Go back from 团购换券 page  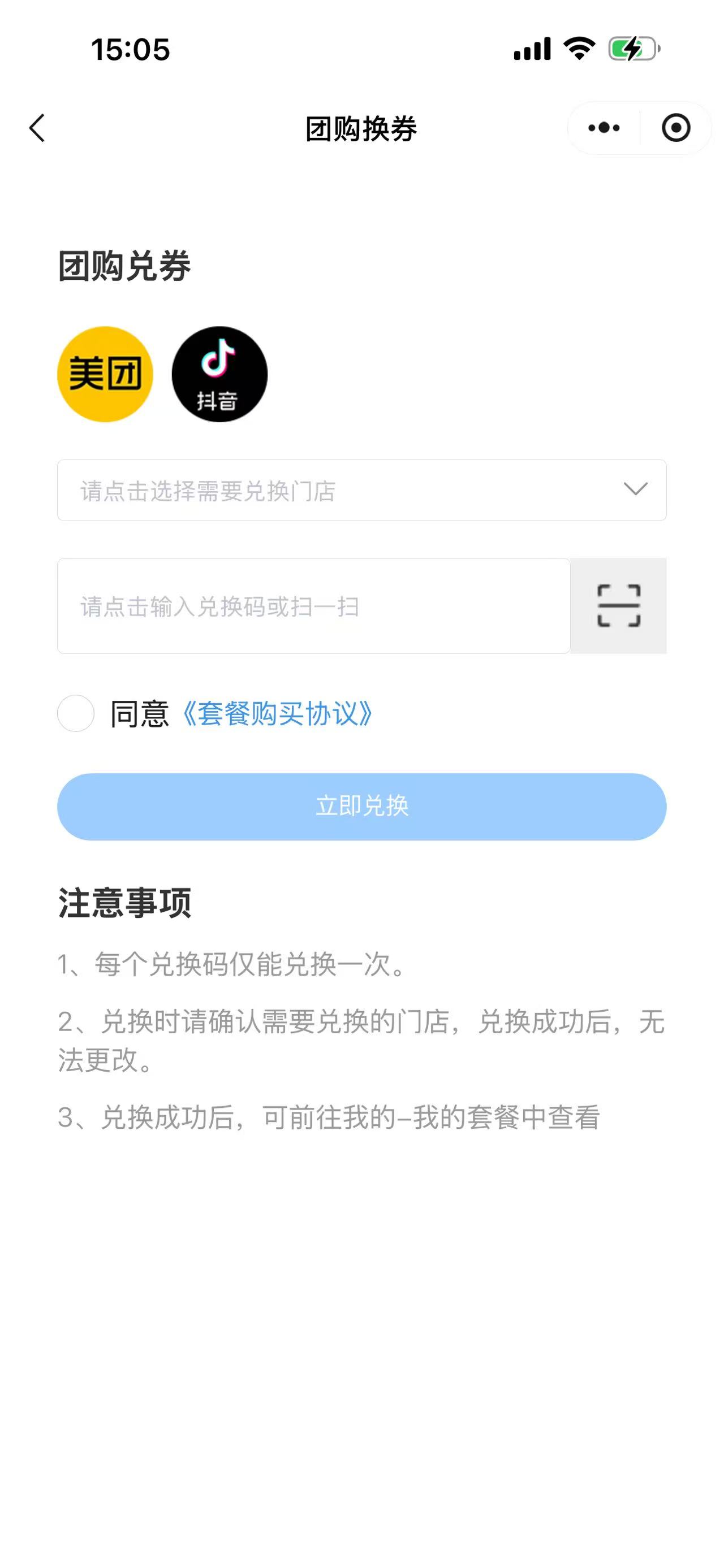(x=38, y=128)
